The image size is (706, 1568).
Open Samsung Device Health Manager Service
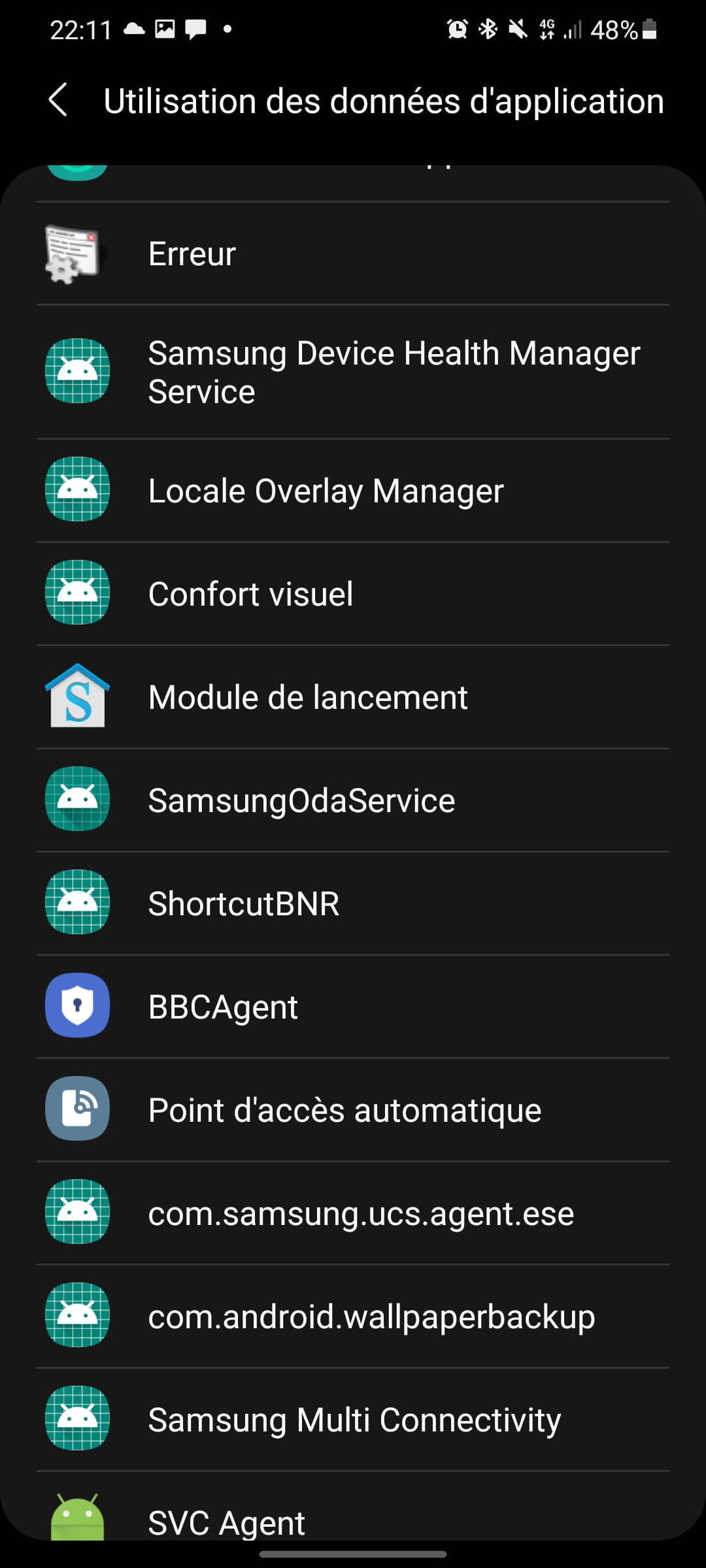pyautogui.click(x=353, y=372)
